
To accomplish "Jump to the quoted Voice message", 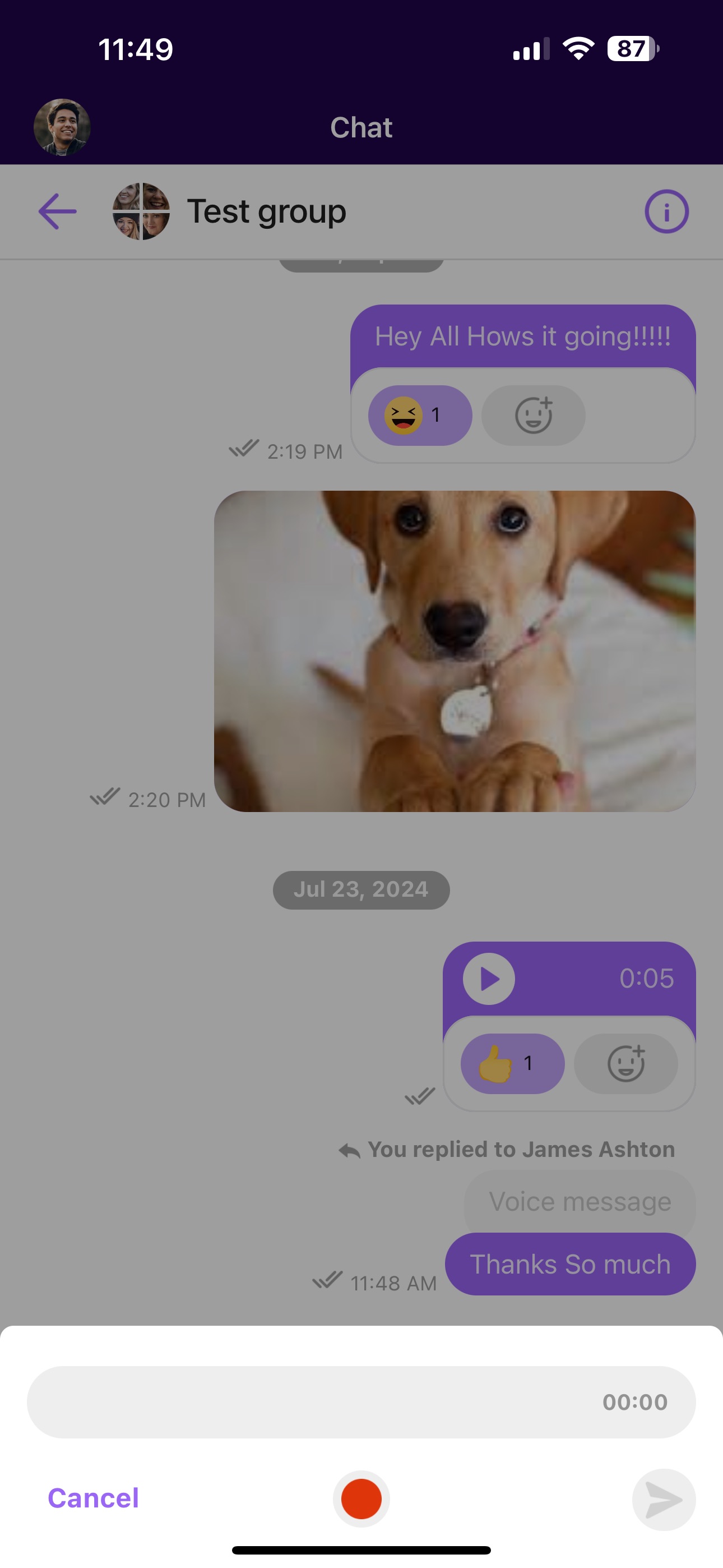I will pyautogui.click(x=580, y=1202).
